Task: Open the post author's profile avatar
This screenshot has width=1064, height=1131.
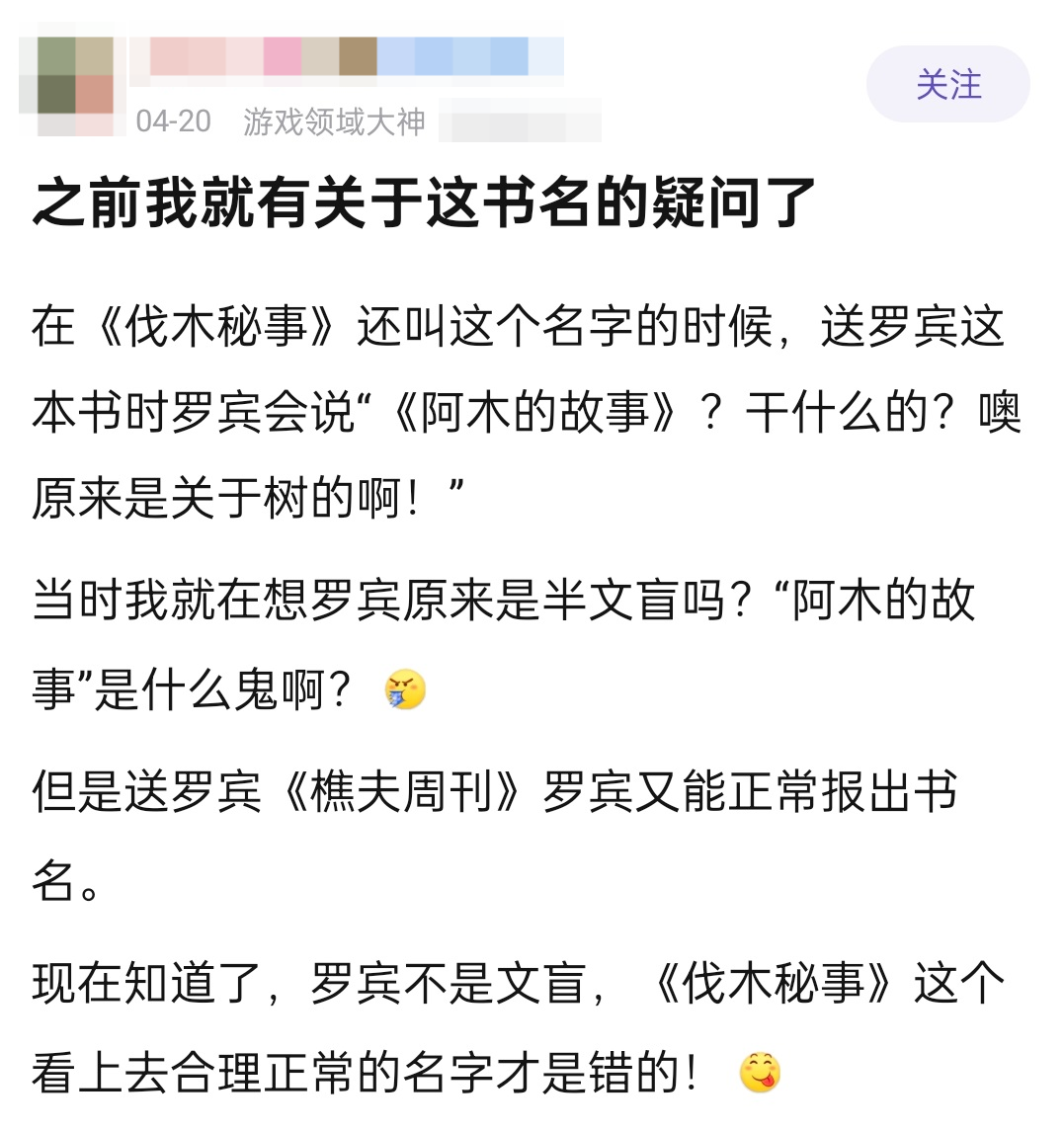Action: [x=71, y=84]
